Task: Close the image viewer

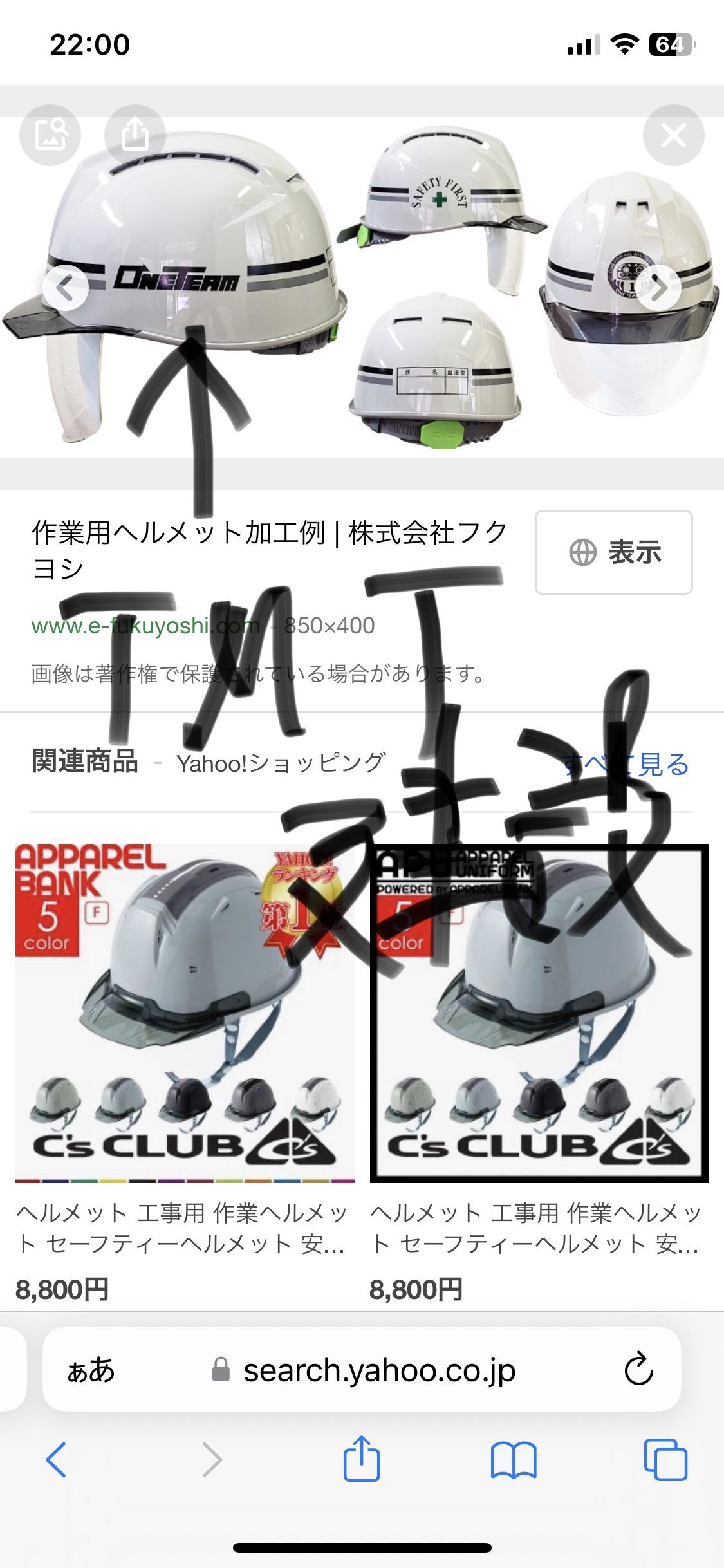Action: 674,135
